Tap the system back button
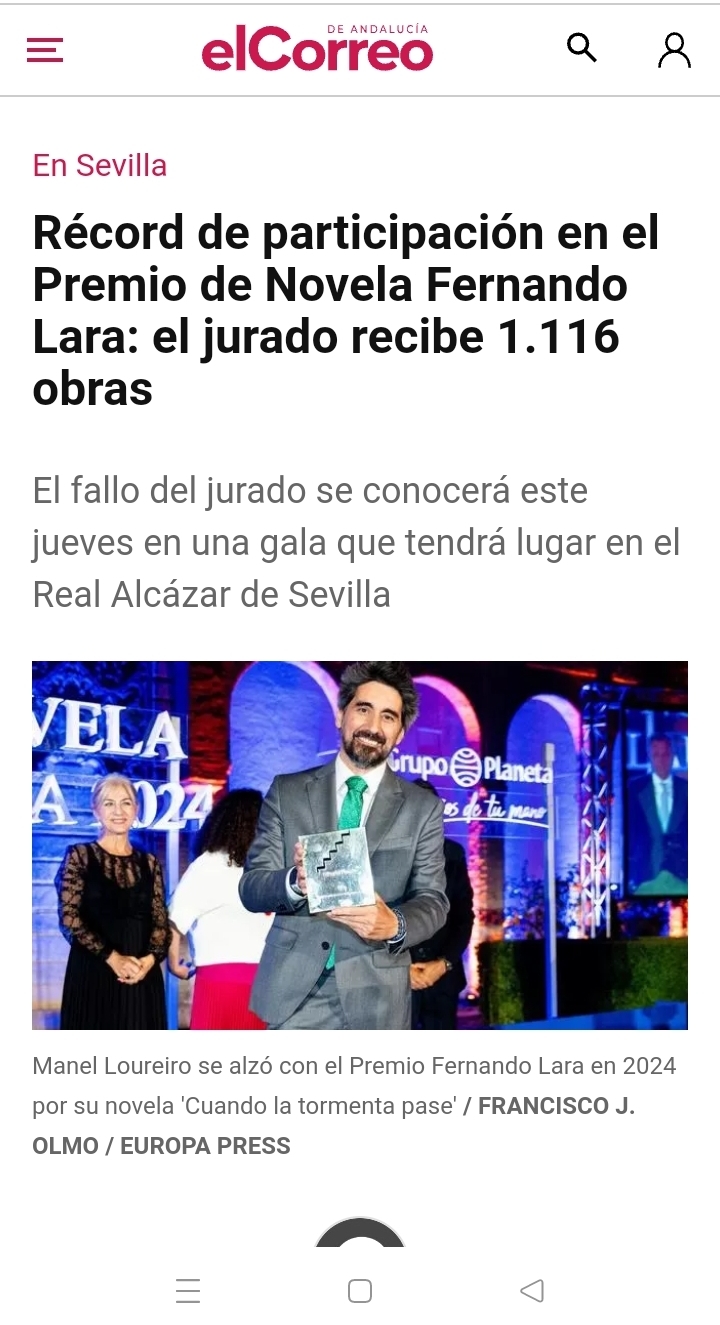The image size is (720, 1325). [532, 1290]
